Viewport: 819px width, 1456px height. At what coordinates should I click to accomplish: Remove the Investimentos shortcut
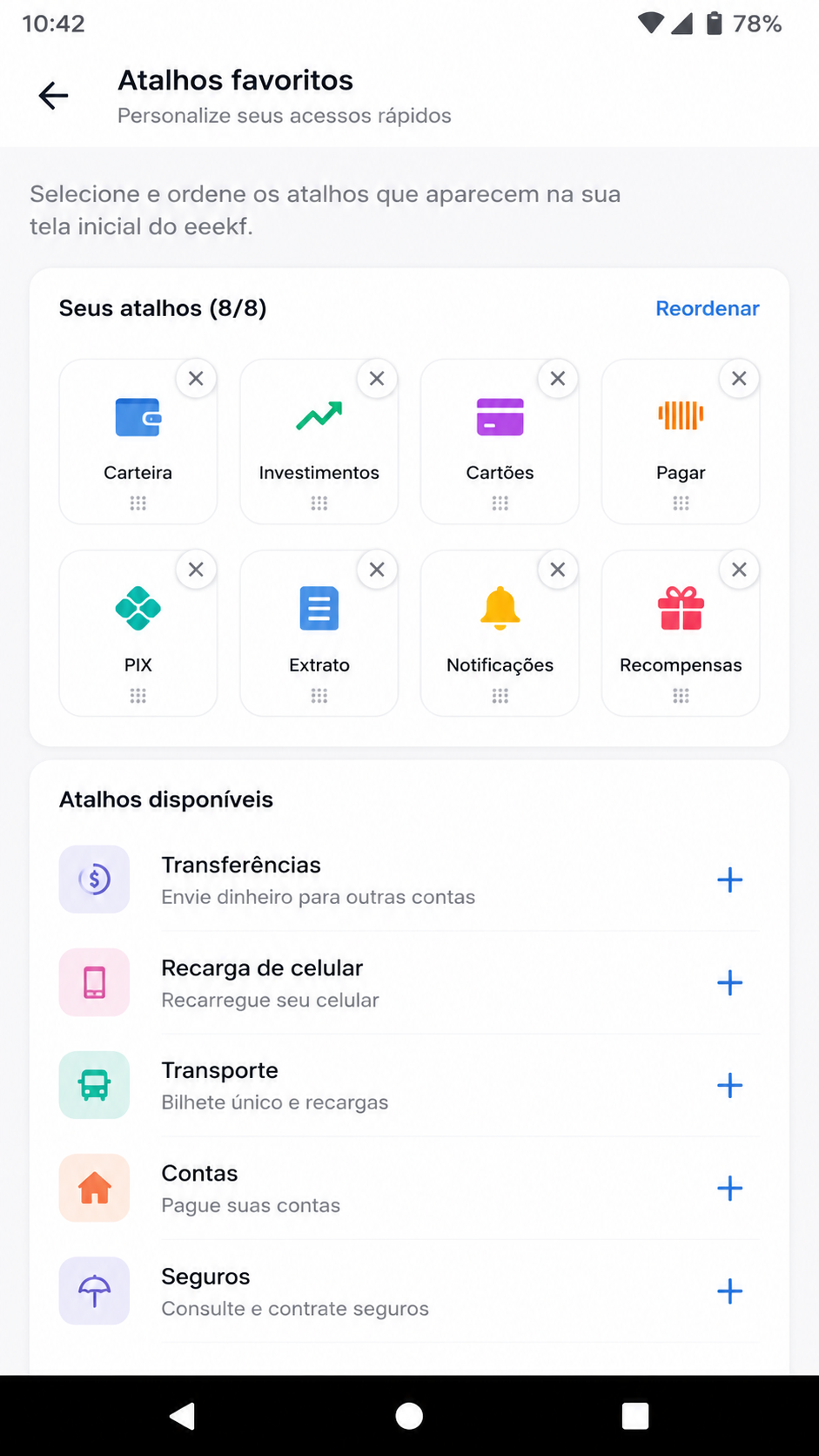377,378
